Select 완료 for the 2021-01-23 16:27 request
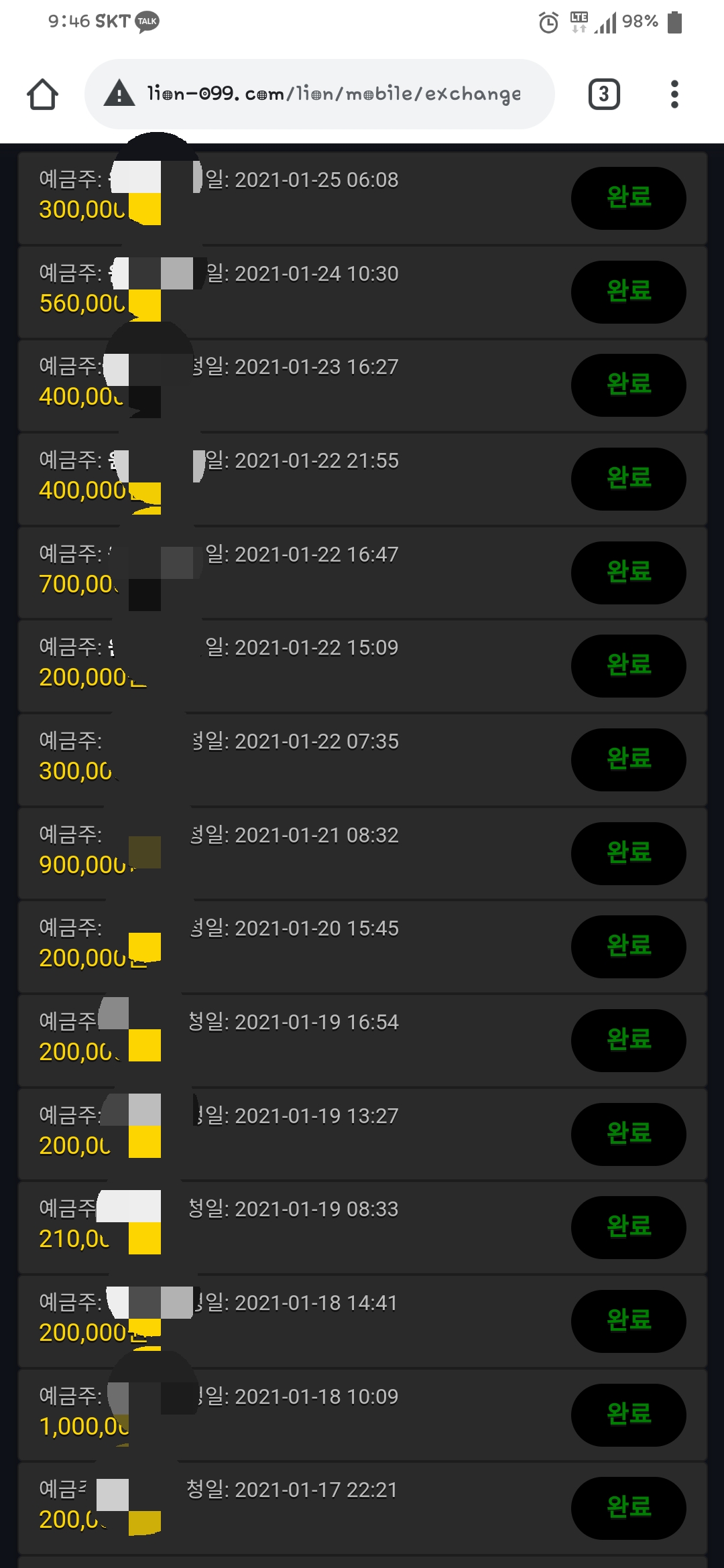 628,385
